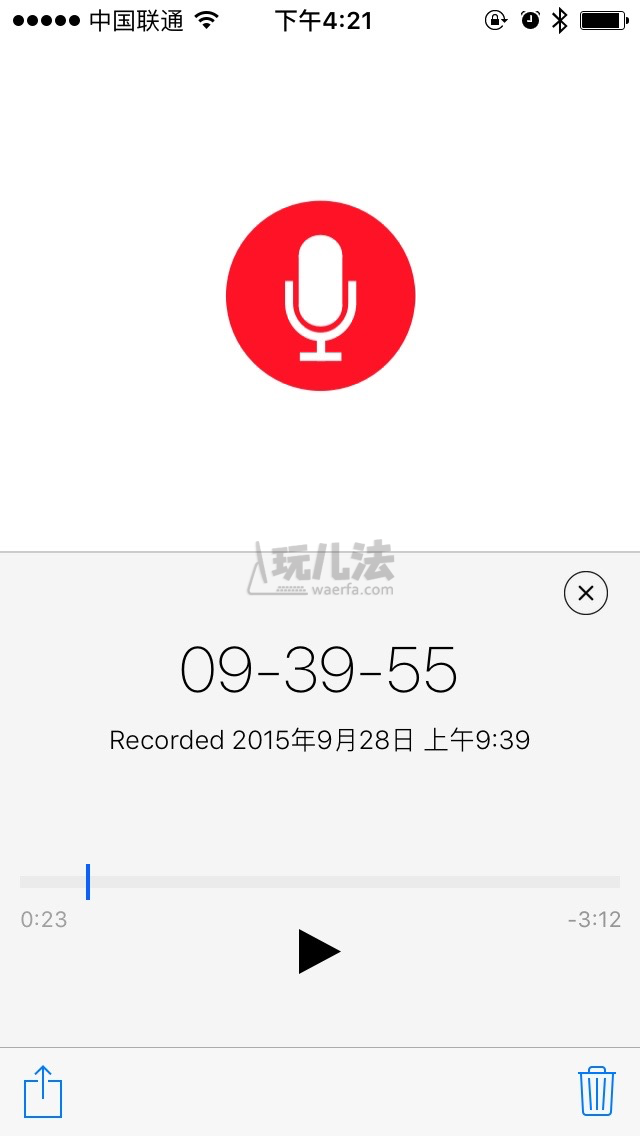Image resolution: width=640 pixels, height=1136 pixels.
Task: Delete the recording with the trash icon
Action: 597,1092
